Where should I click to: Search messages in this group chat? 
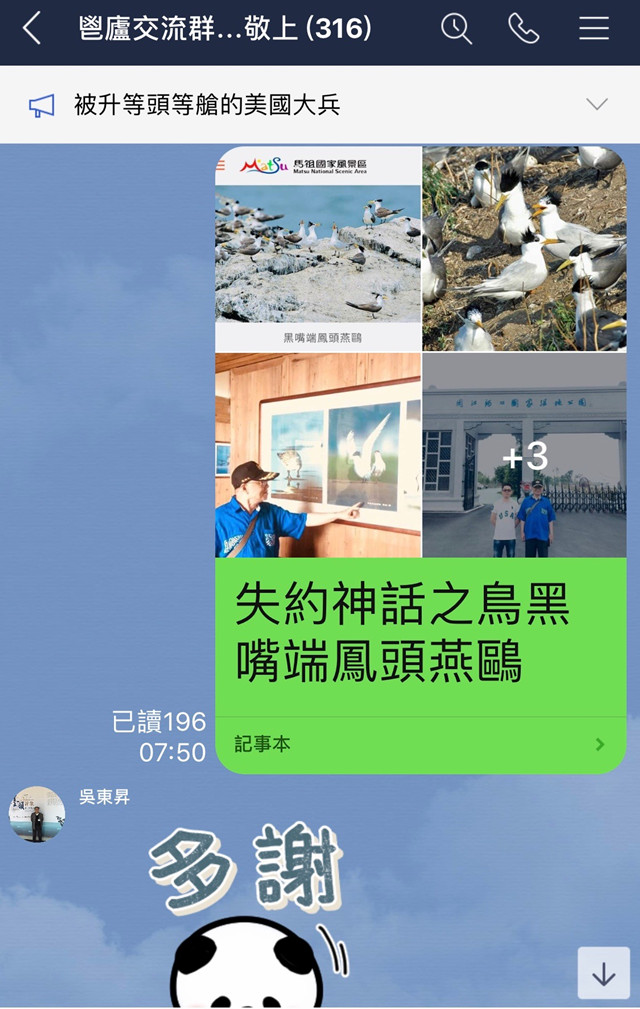click(x=456, y=29)
